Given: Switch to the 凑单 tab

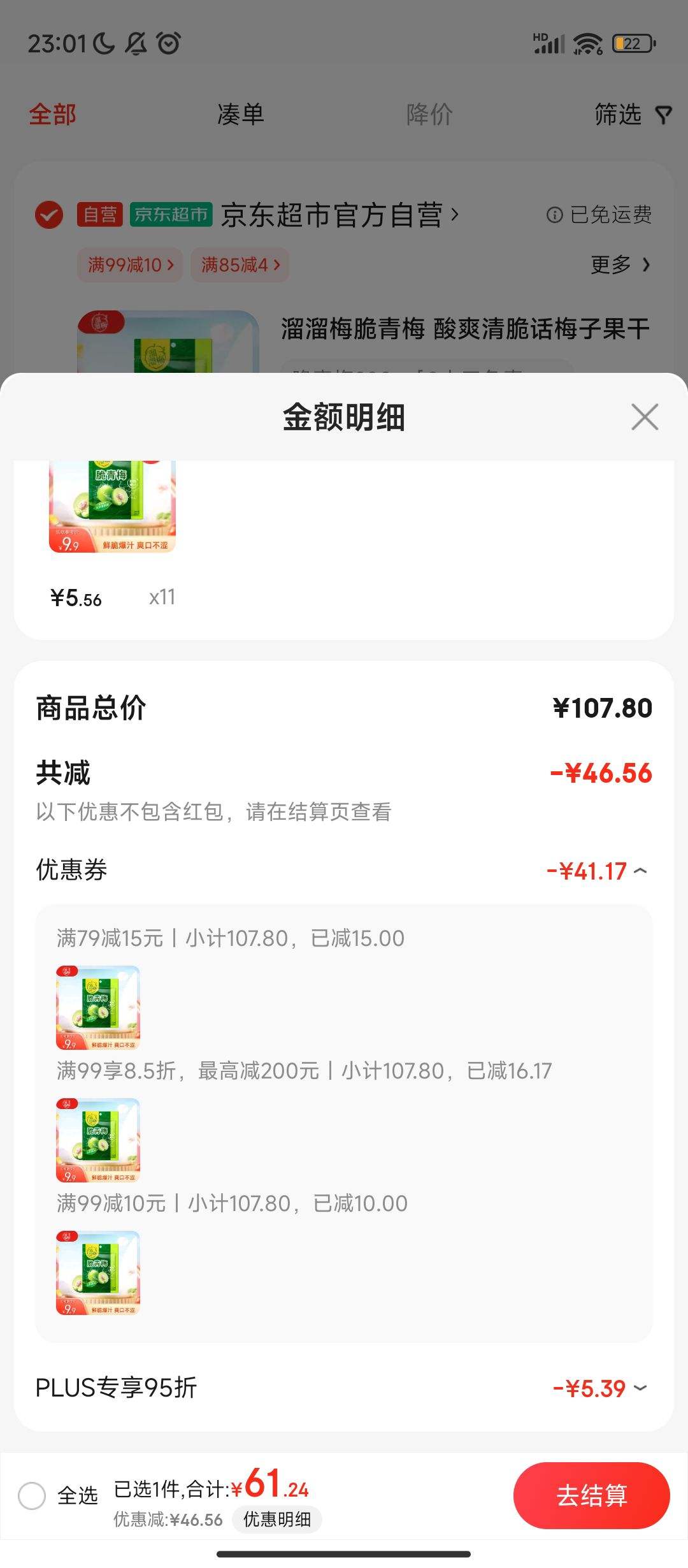Looking at the screenshot, I should coord(239,115).
